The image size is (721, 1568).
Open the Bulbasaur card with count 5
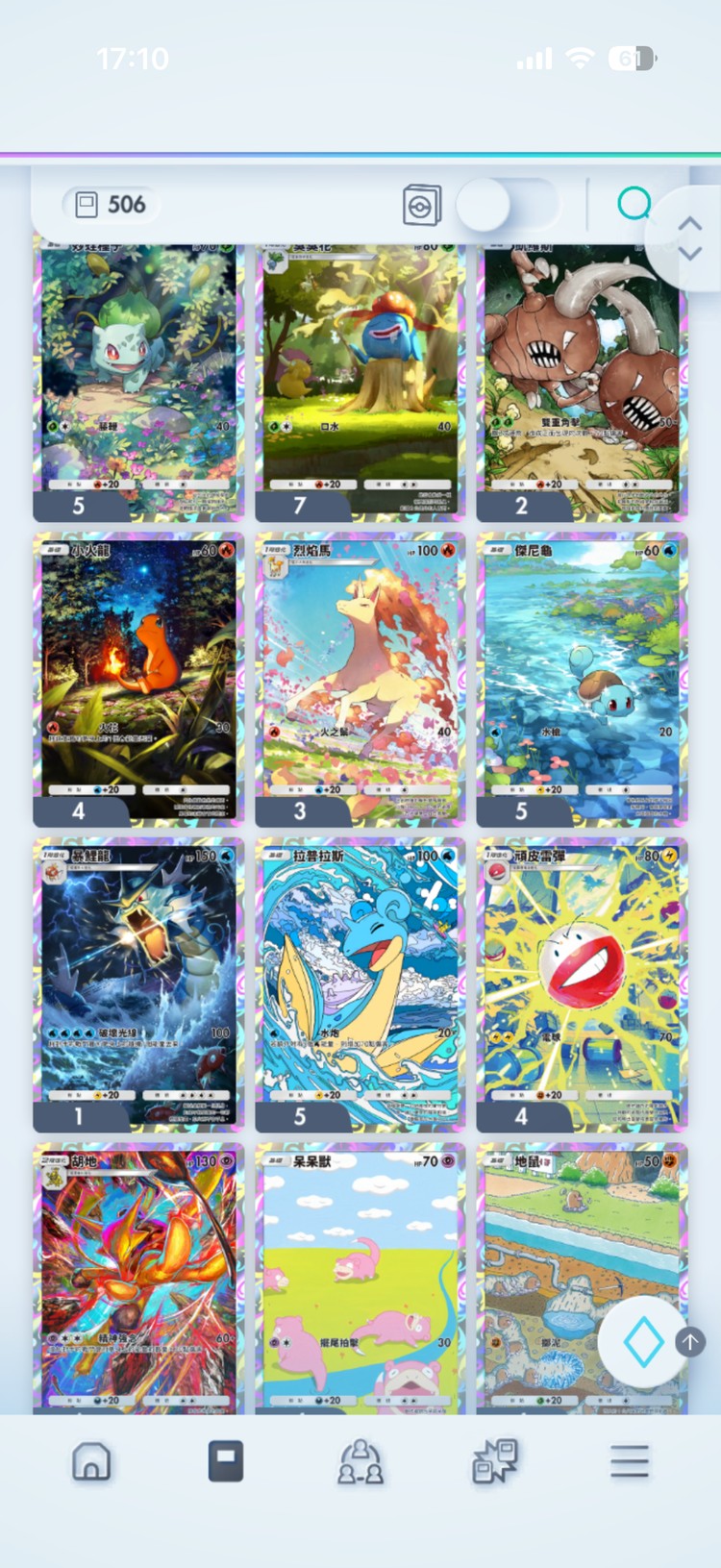(x=138, y=380)
